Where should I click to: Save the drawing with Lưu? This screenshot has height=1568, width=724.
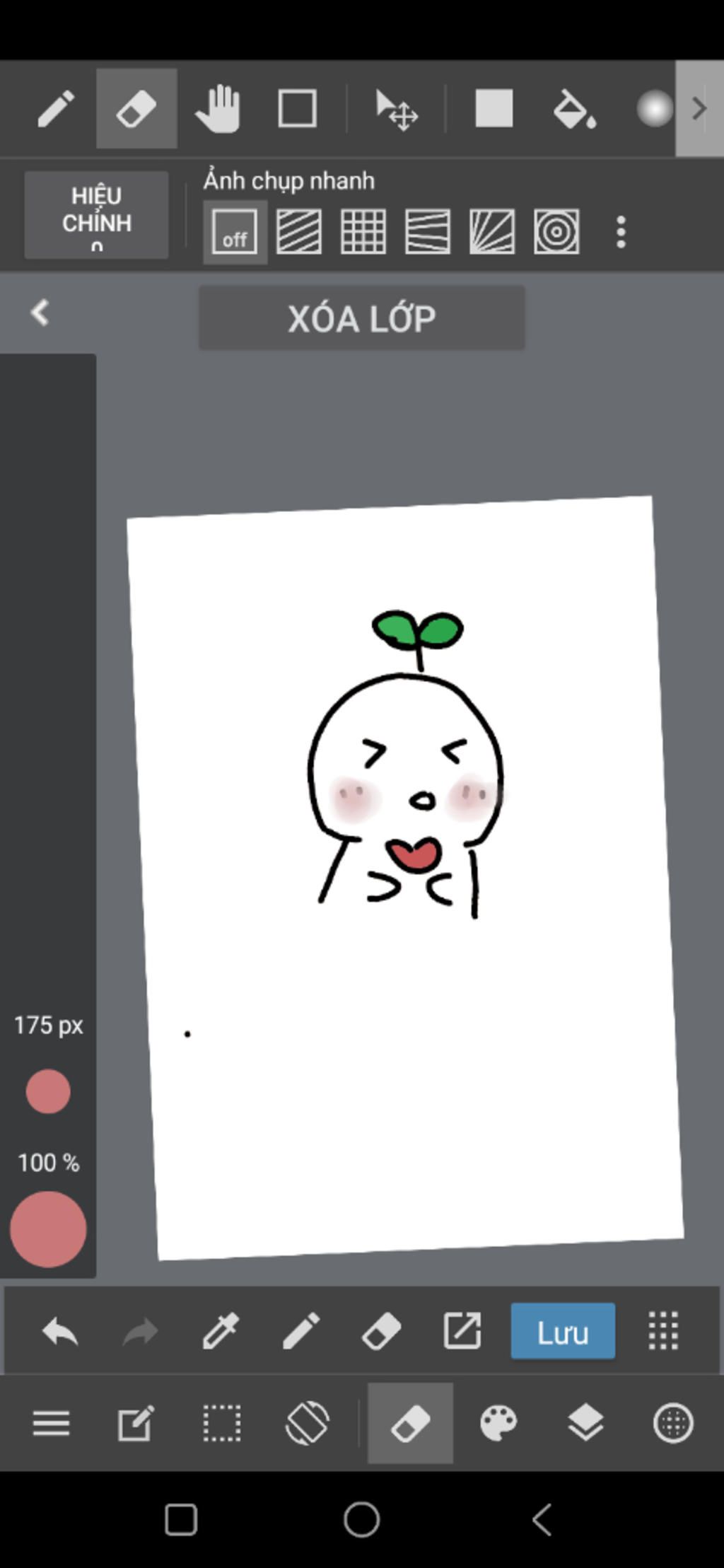click(x=563, y=1332)
